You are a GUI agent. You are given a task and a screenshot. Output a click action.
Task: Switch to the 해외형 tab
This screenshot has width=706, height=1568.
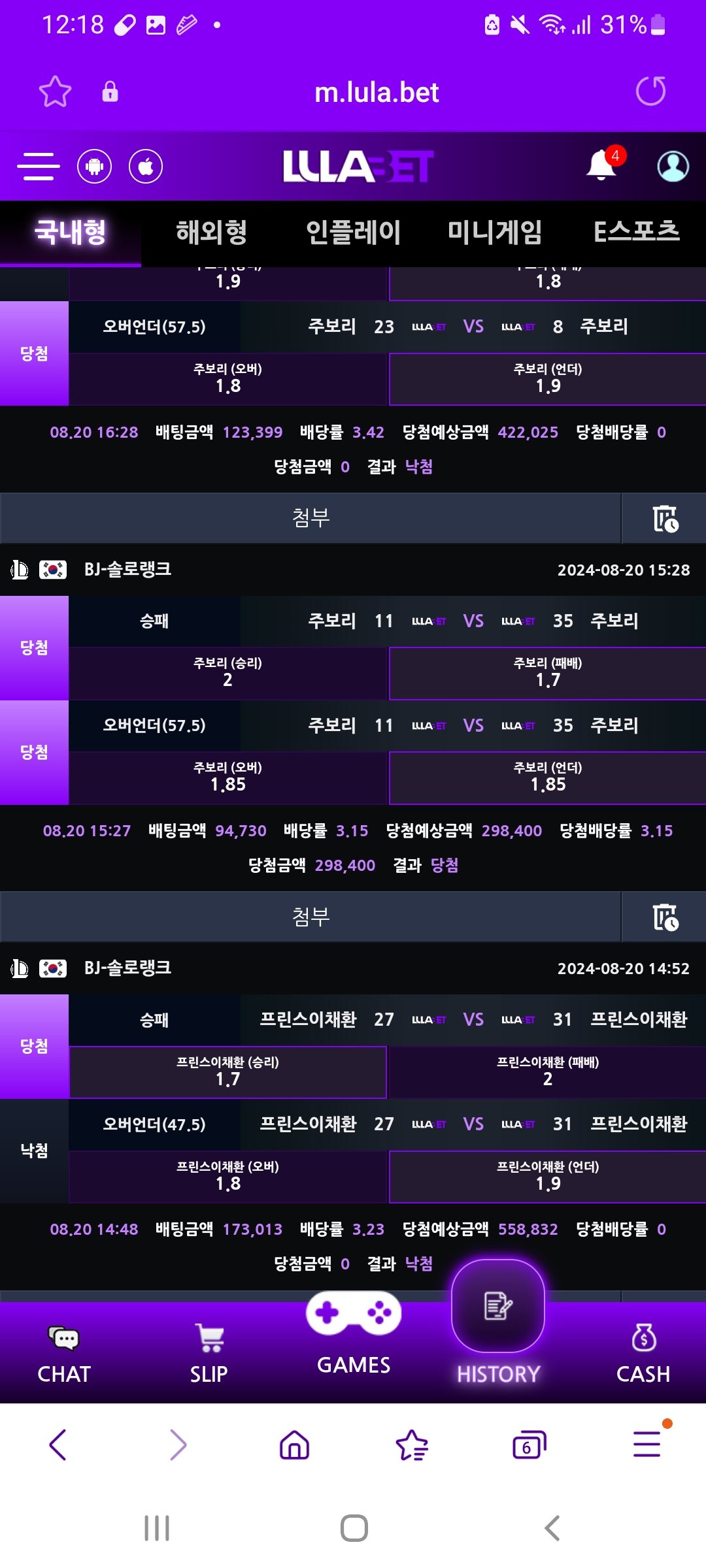pyautogui.click(x=212, y=233)
